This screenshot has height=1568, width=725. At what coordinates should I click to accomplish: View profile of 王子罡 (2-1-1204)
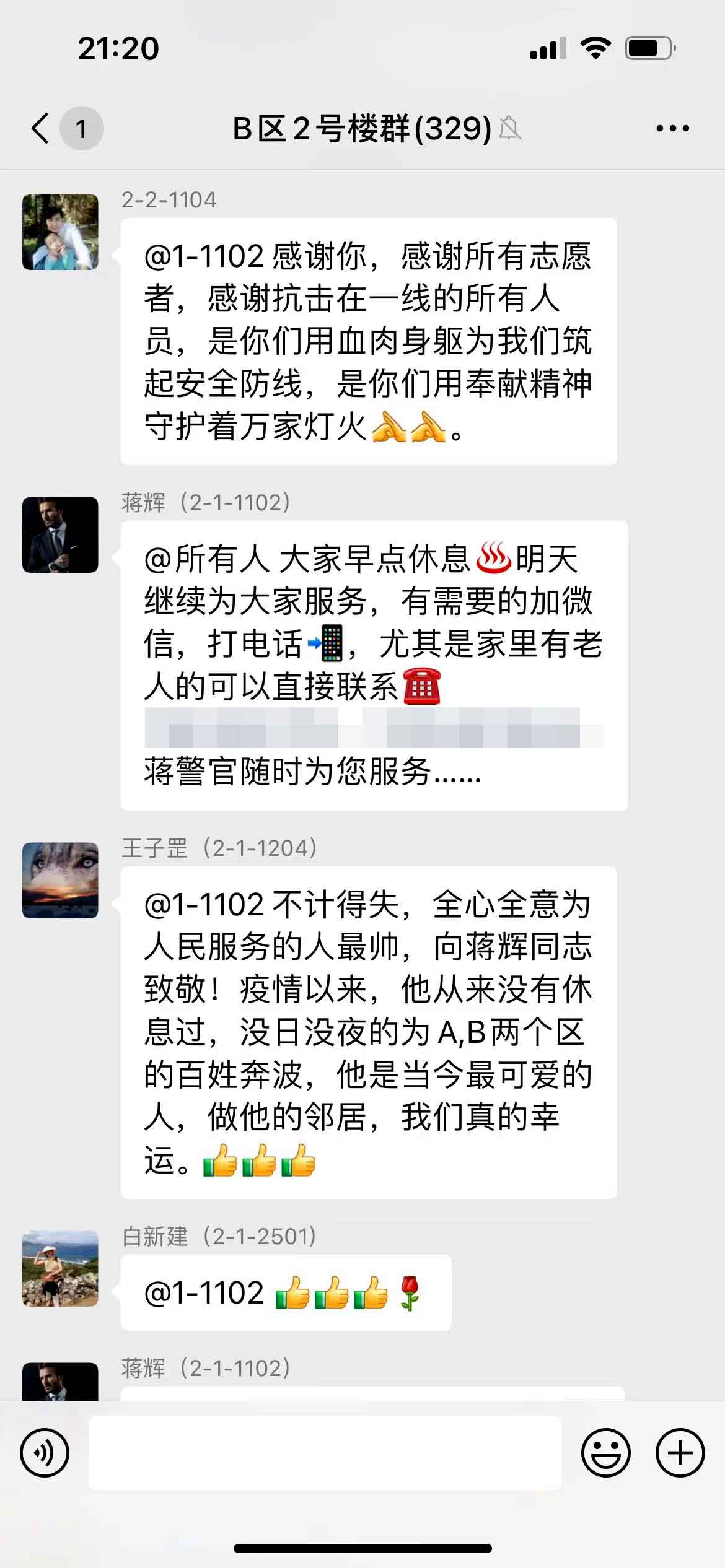[60, 880]
